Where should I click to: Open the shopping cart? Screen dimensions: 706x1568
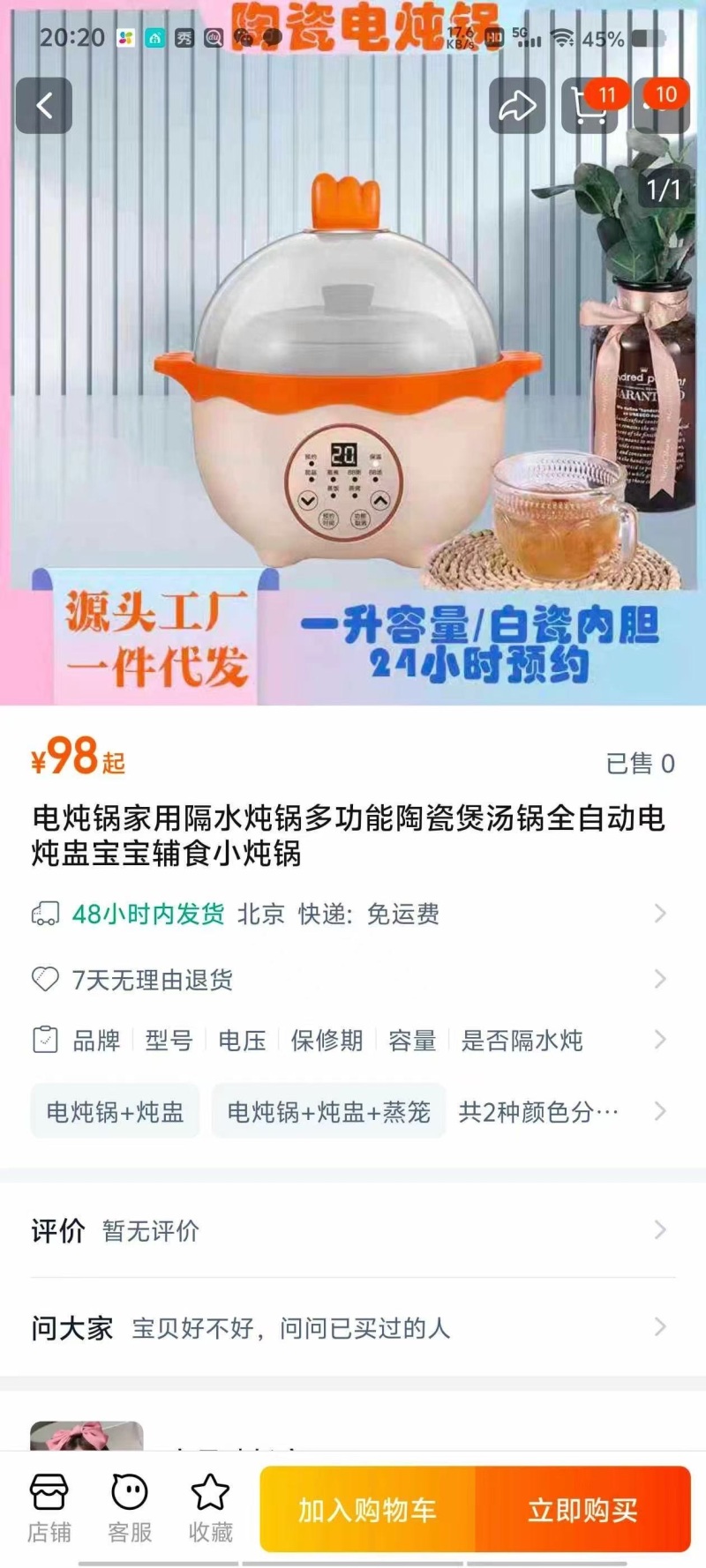pyautogui.click(x=589, y=106)
